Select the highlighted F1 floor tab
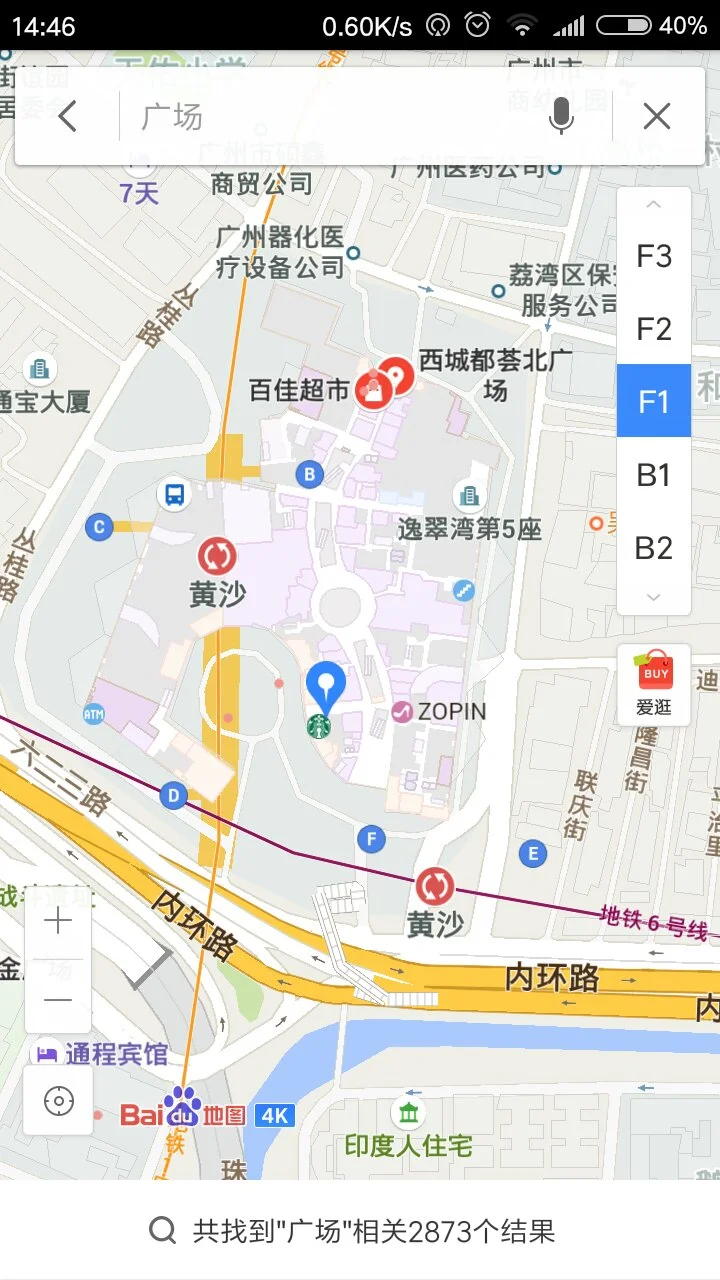Image resolution: width=720 pixels, height=1280 pixels. point(653,401)
